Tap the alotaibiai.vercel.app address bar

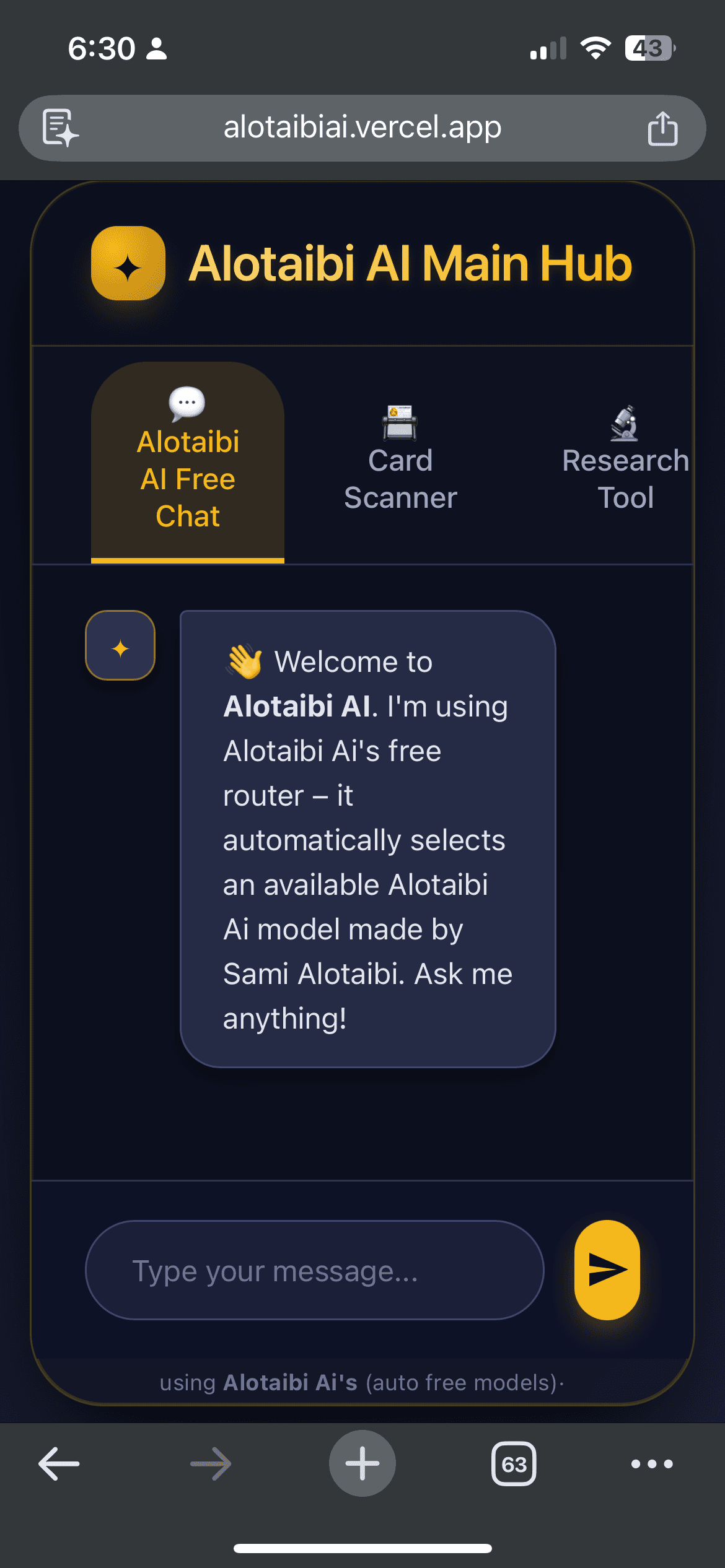click(362, 128)
